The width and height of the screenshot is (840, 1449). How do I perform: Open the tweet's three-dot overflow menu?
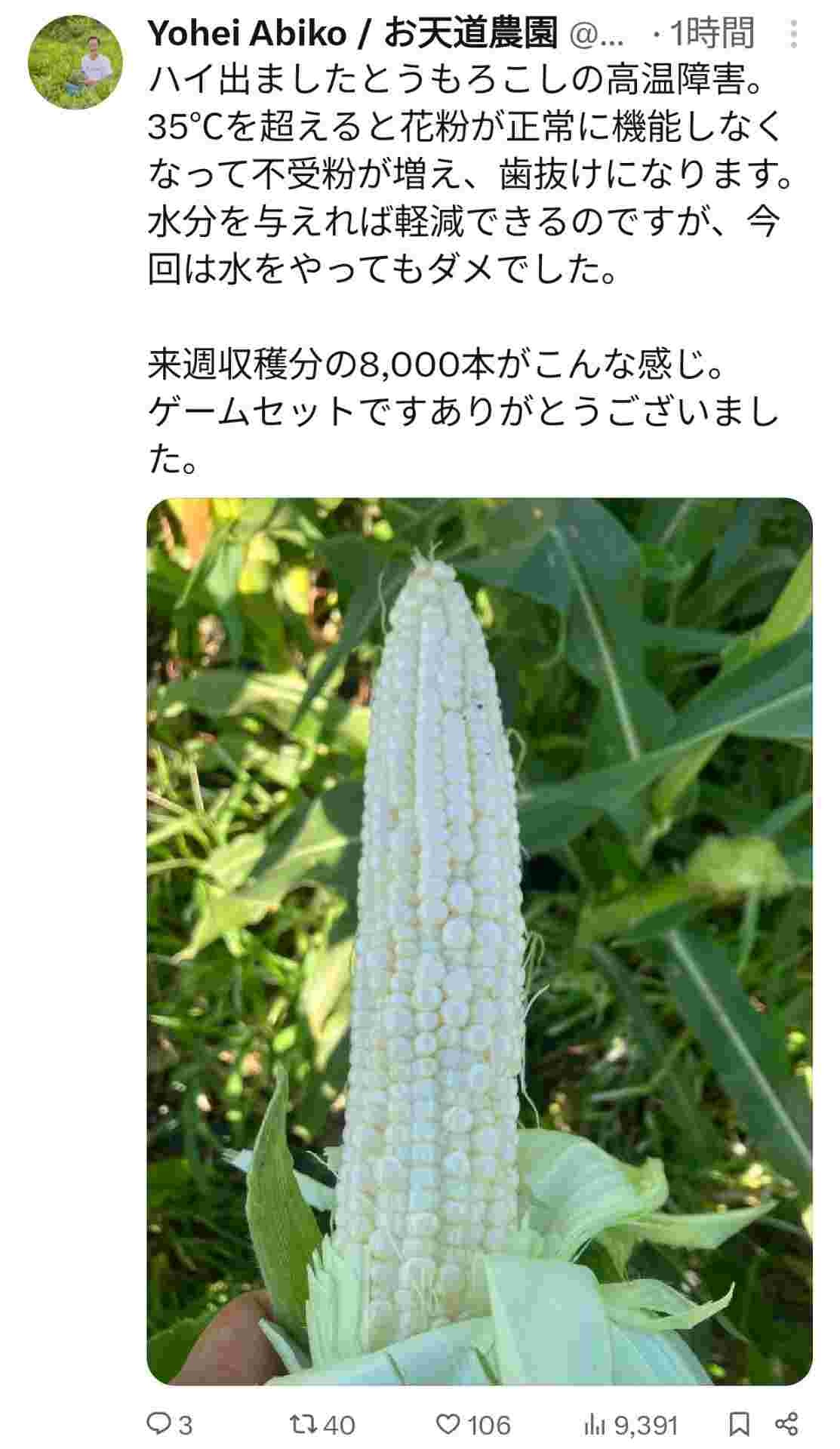(x=793, y=35)
